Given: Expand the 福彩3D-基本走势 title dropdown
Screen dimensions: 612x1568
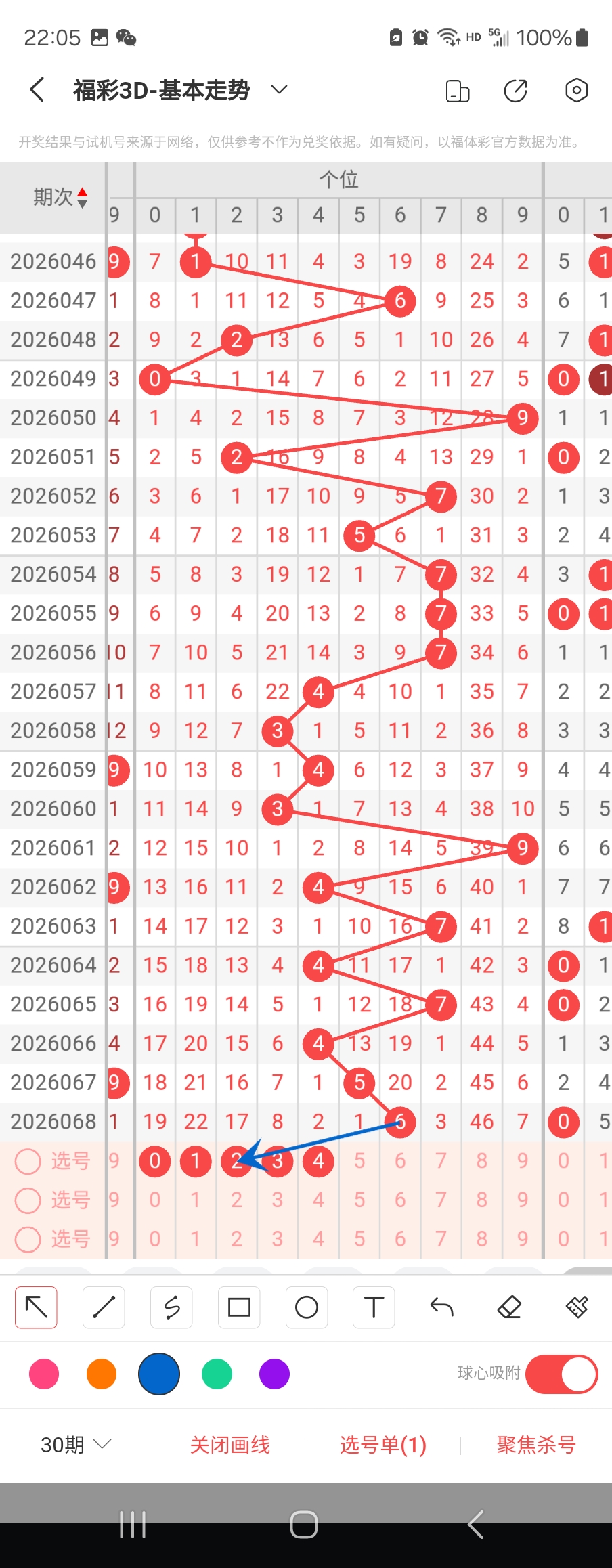Looking at the screenshot, I should click(279, 89).
